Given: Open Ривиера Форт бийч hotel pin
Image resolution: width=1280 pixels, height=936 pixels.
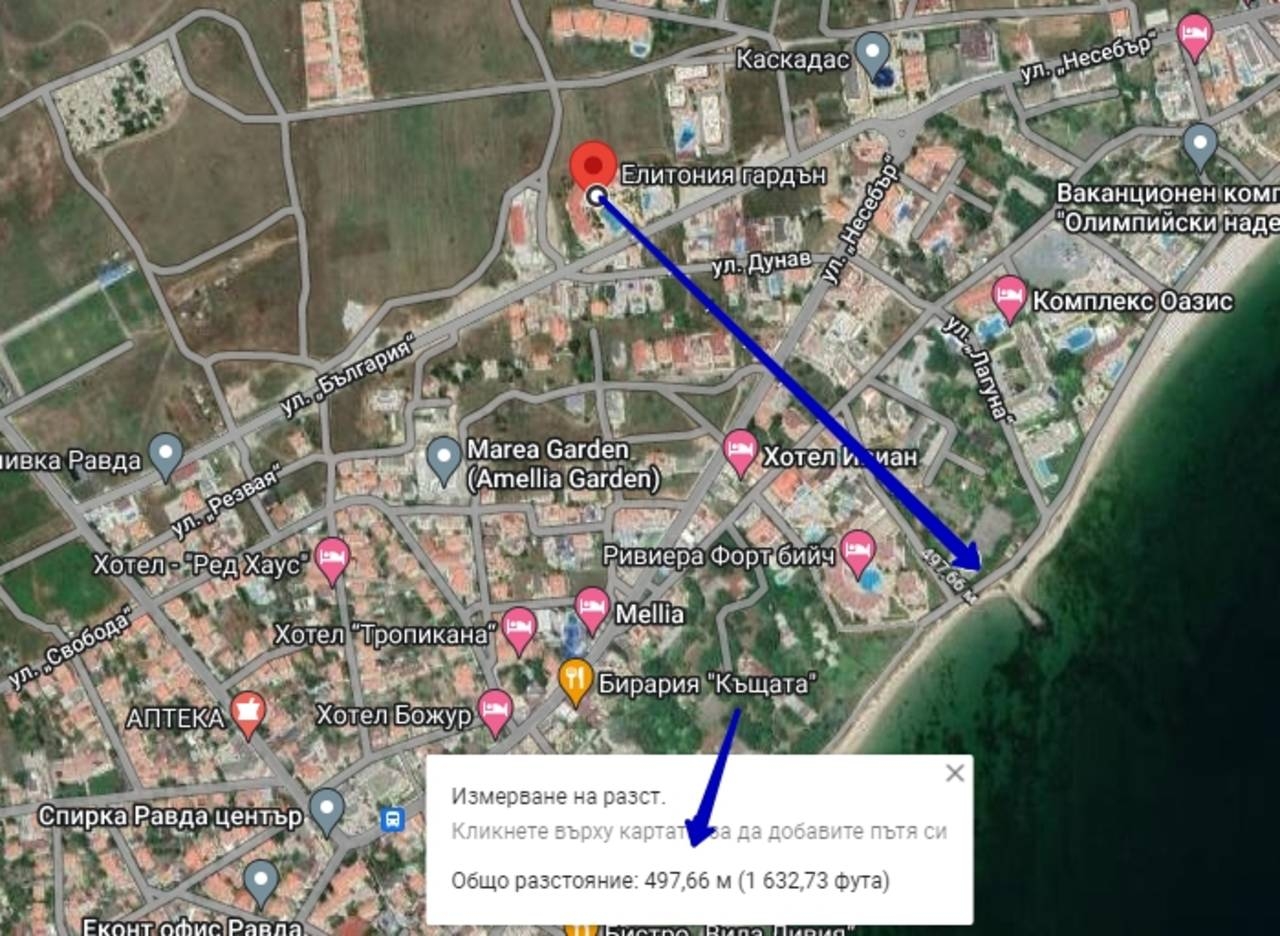Looking at the screenshot, I should click(858, 551).
